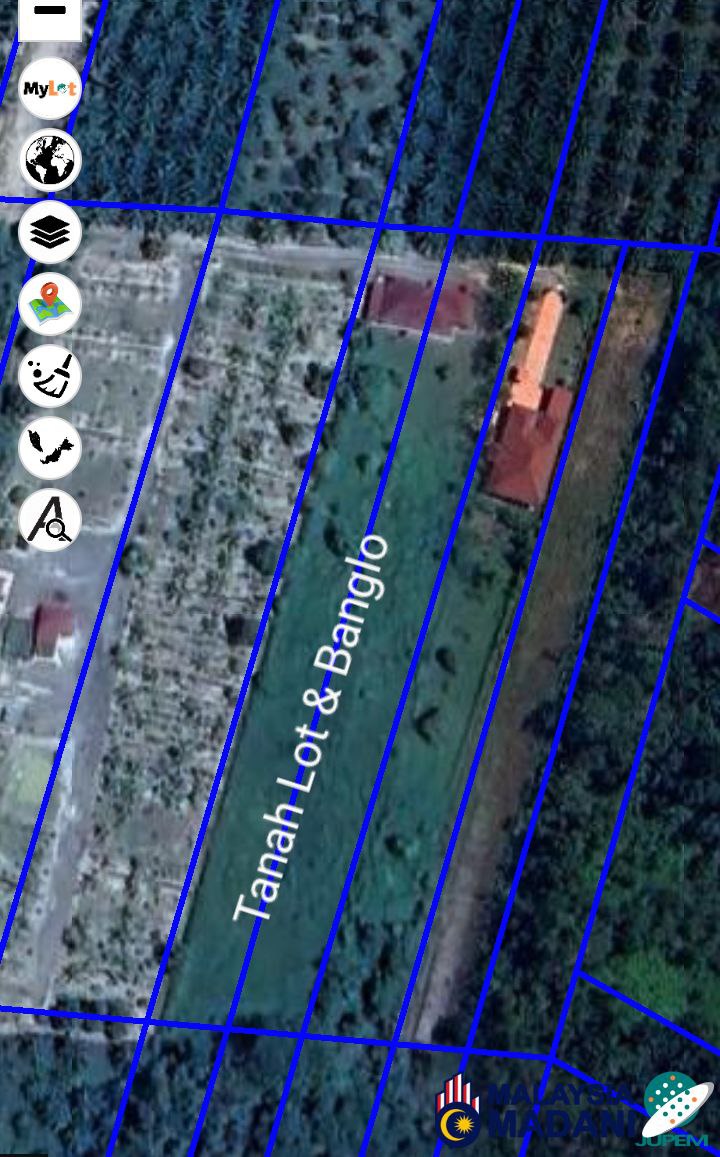Open the globe basemap option
Image resolution: width=720 pixels, height=1157 pixels.
(50, 160)
